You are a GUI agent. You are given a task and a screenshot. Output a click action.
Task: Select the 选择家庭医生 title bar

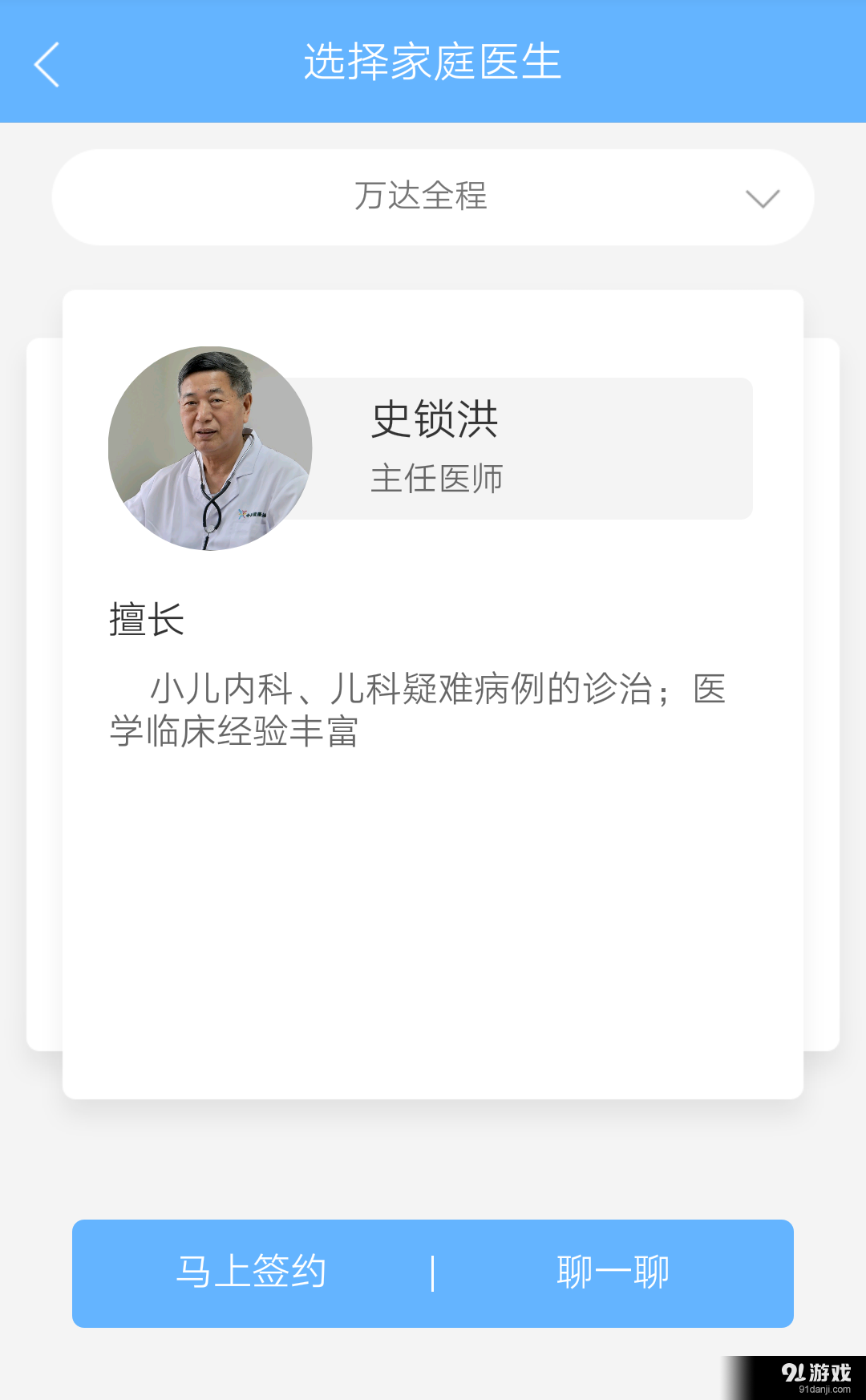[433, 64]
